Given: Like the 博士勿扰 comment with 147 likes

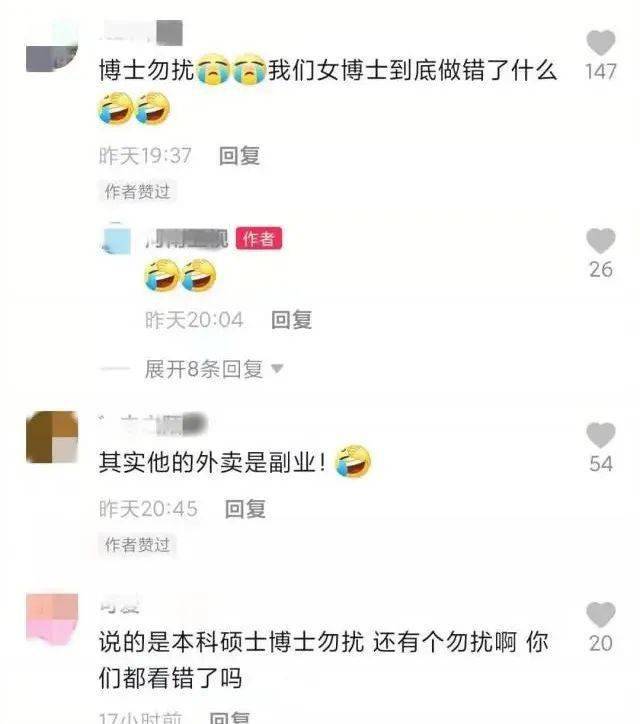Looking at the screenshot, I should point(600,42).
